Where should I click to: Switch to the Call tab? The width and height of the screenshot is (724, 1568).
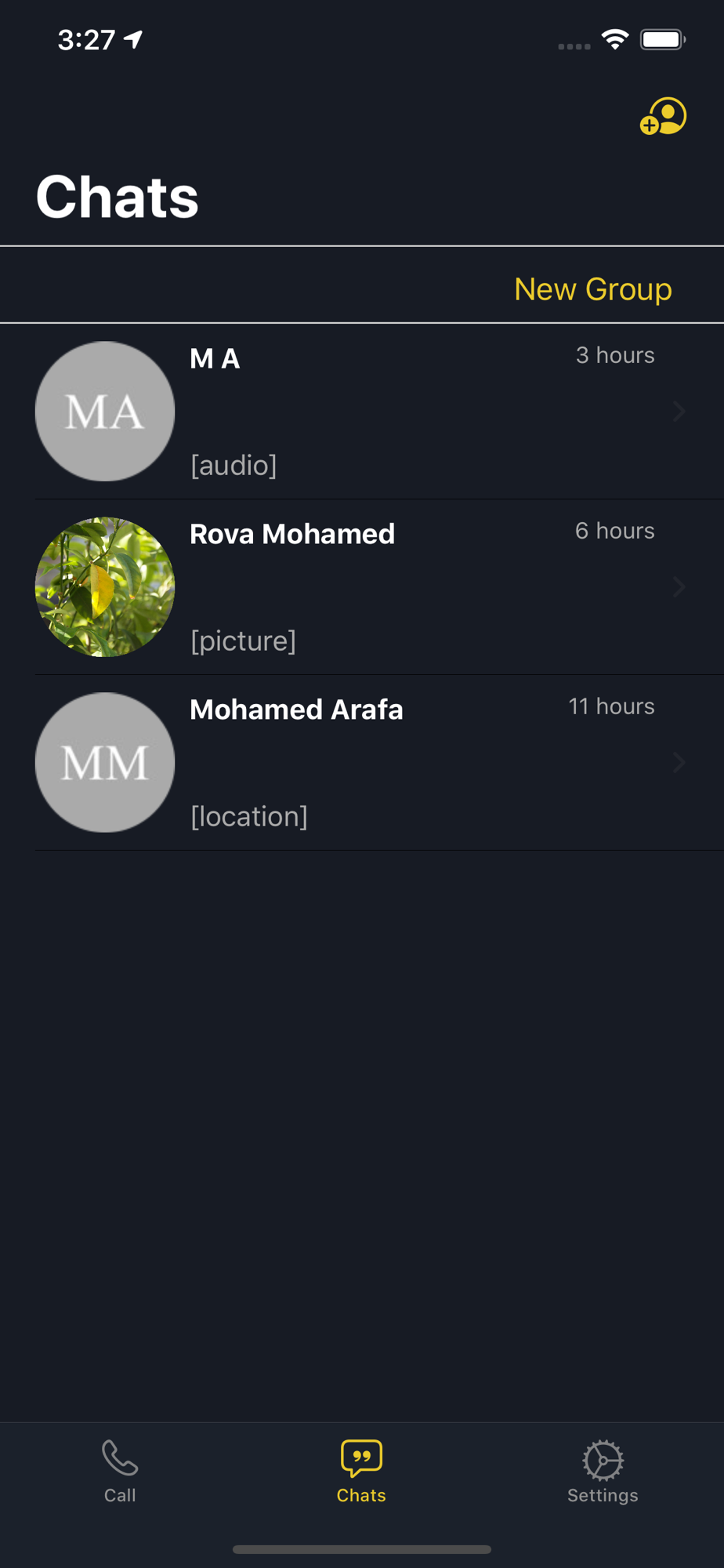pyautogui.click(x=120, y=1472)
